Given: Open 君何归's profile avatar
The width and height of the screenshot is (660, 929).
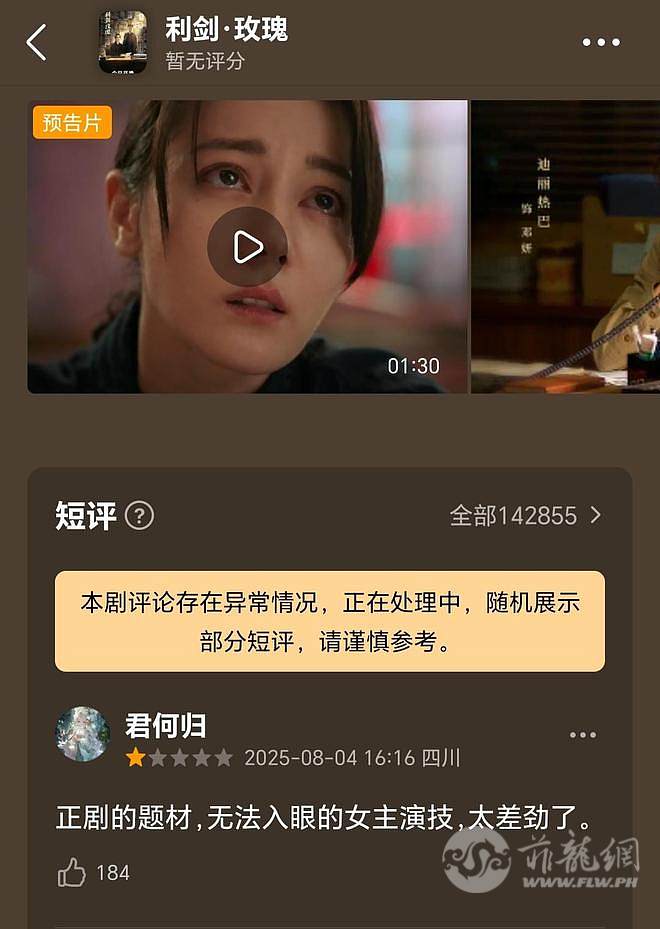Looking at the screenshot, I should (82, 735).
